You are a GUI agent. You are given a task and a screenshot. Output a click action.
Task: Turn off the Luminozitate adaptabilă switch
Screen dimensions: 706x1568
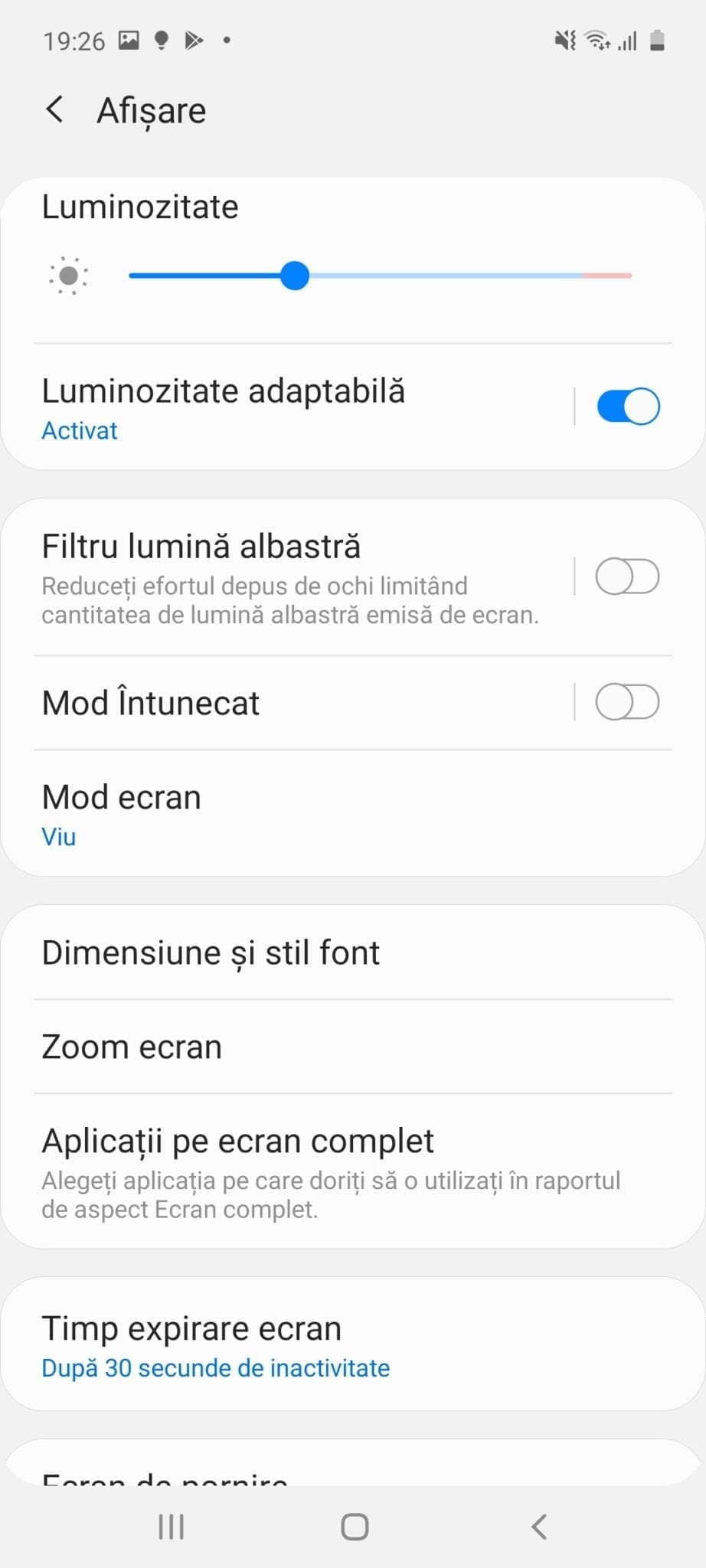pyautogui.click(x=628, y=407)
